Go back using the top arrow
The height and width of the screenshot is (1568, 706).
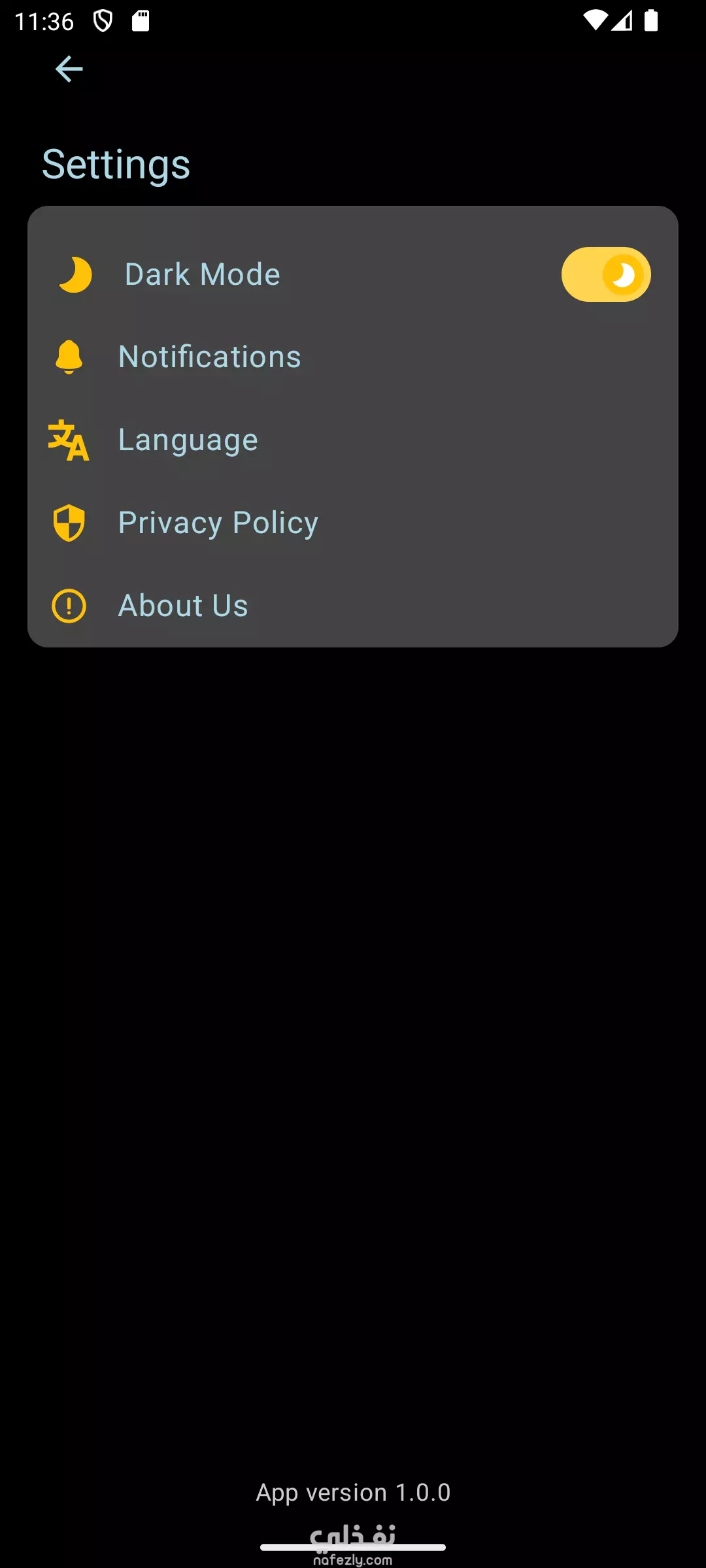(69, 69)
